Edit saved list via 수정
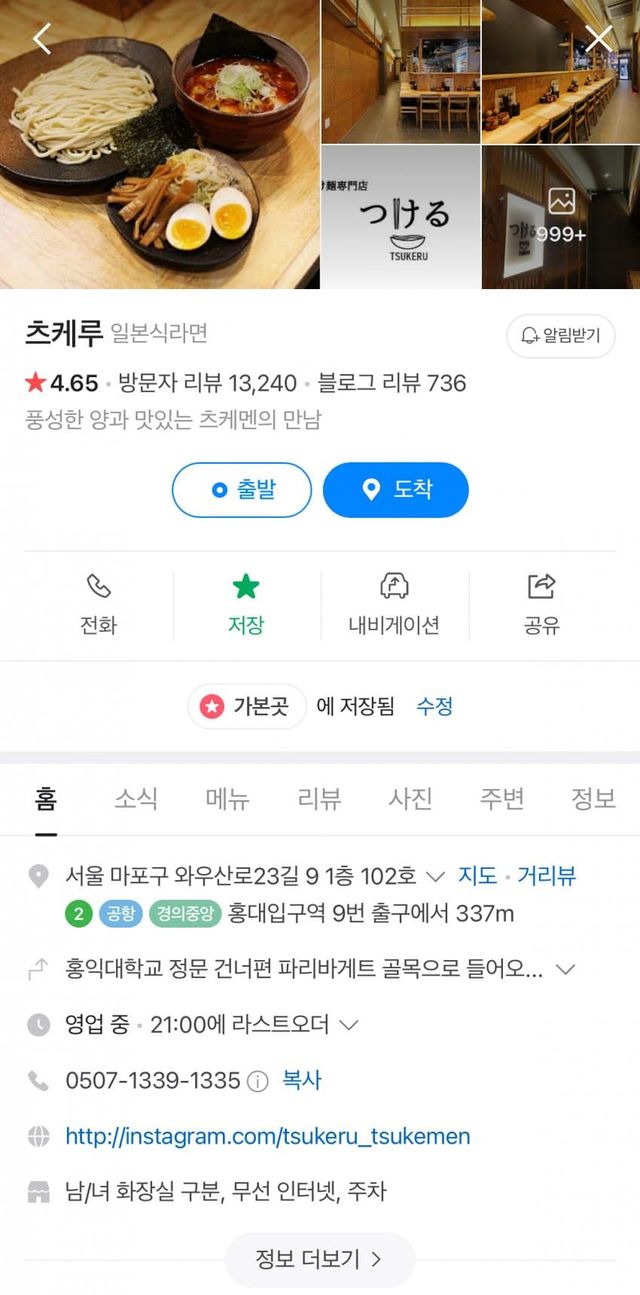This screenshot has height=1295, width=640. (435, 707)
